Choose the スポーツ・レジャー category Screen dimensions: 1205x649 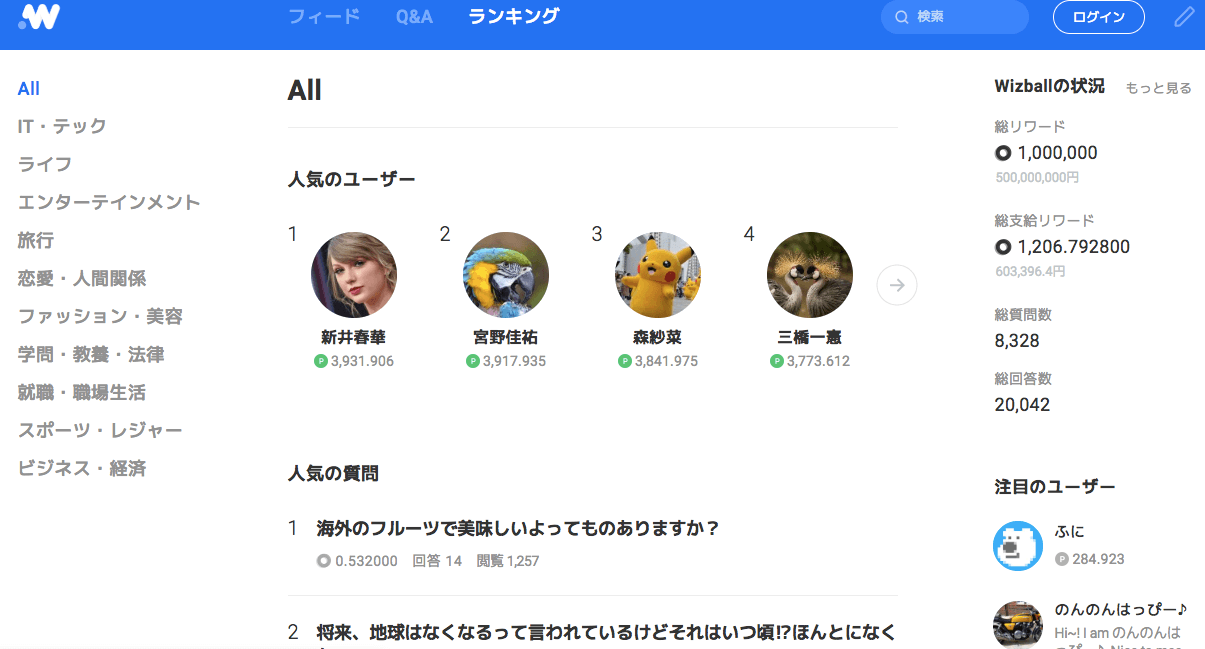(100, 430)
